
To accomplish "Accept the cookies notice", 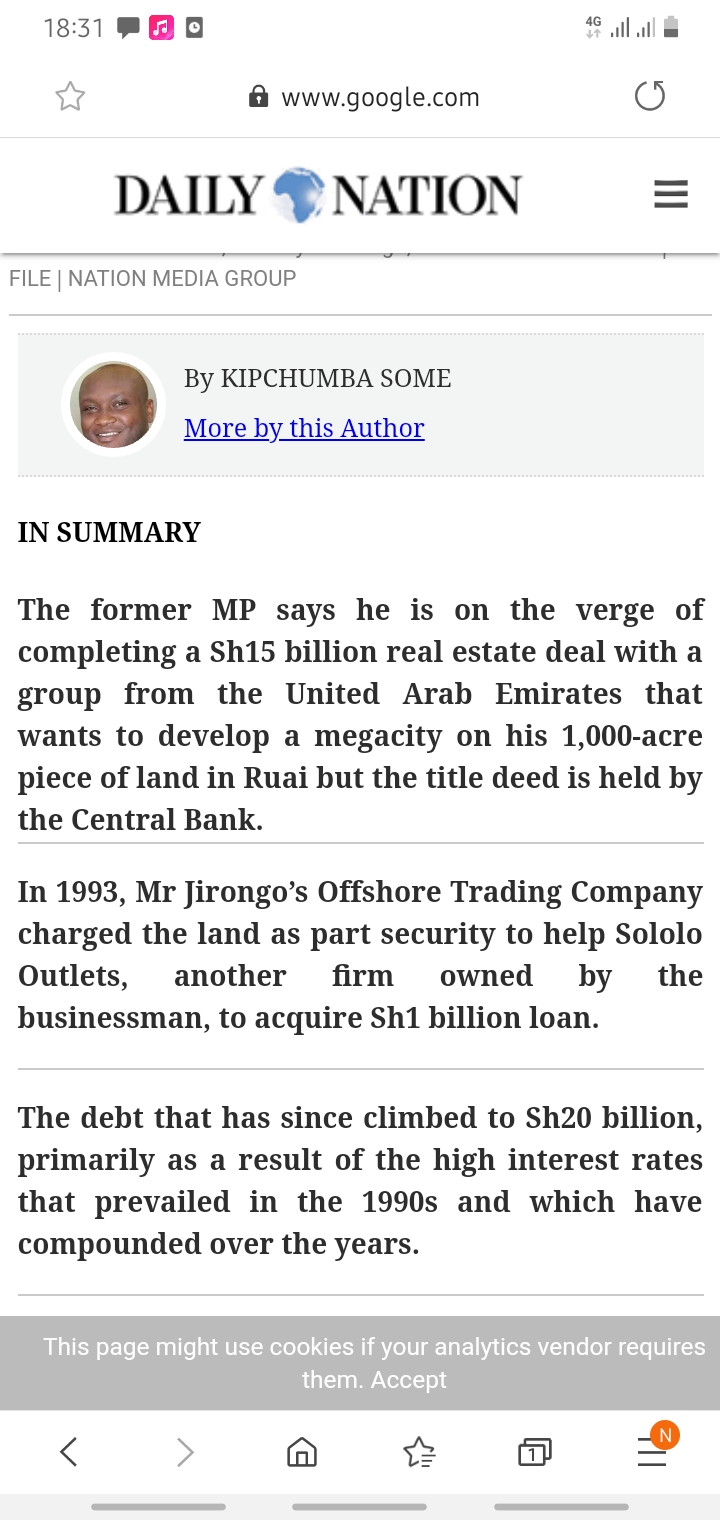I will pos(409,1380).
